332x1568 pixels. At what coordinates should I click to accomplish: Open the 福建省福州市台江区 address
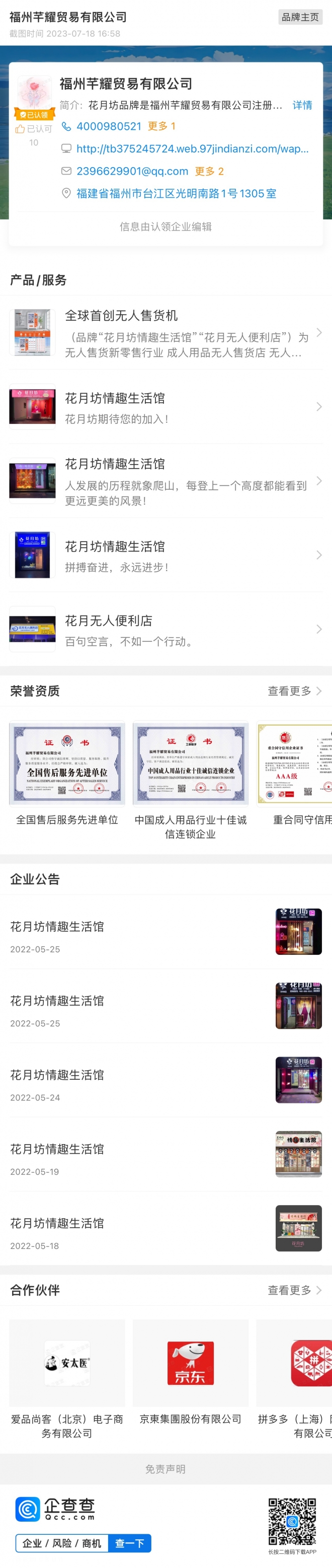[176, 194]
